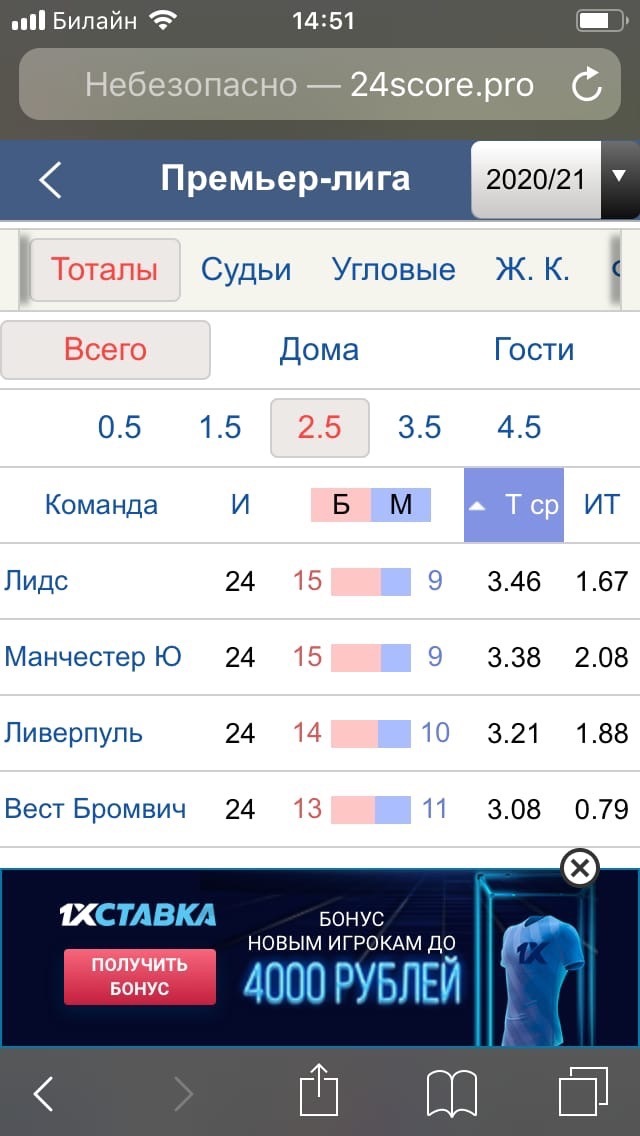Select the Дома filter
Image resolution: width=640 pixels, height=1136 pixels.
click(x=319, y=350)
